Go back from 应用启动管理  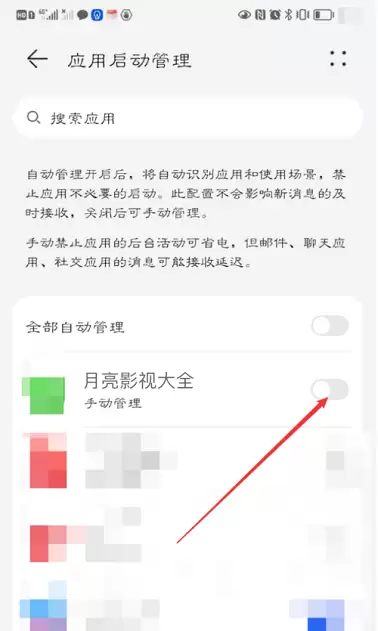coord(37,59)
